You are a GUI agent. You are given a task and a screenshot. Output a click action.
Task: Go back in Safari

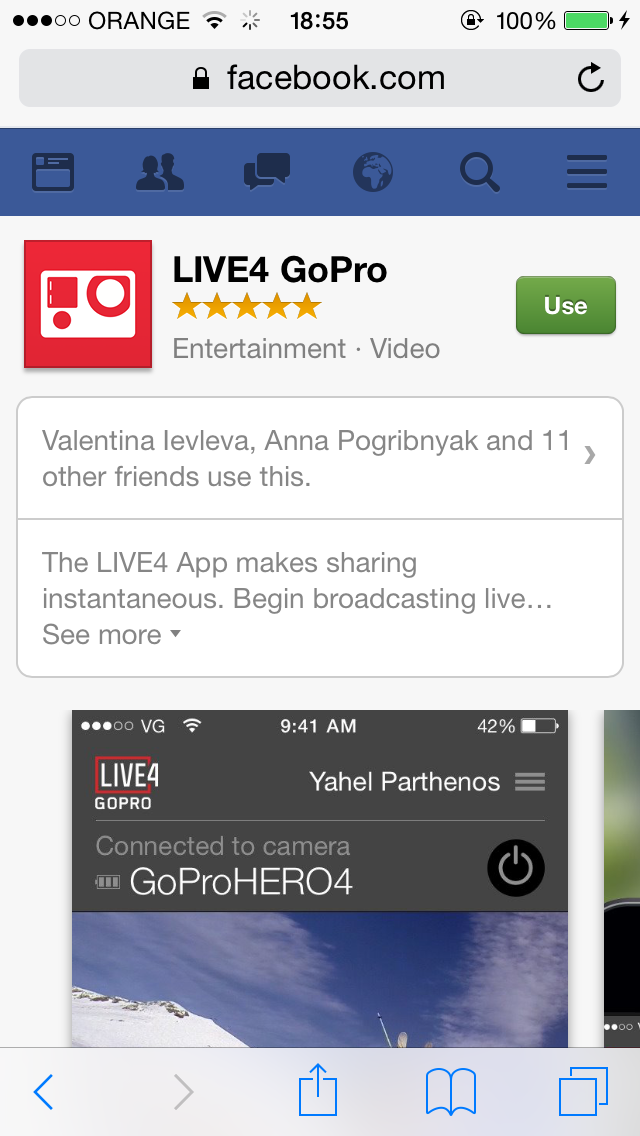(x=44, y=1092)
